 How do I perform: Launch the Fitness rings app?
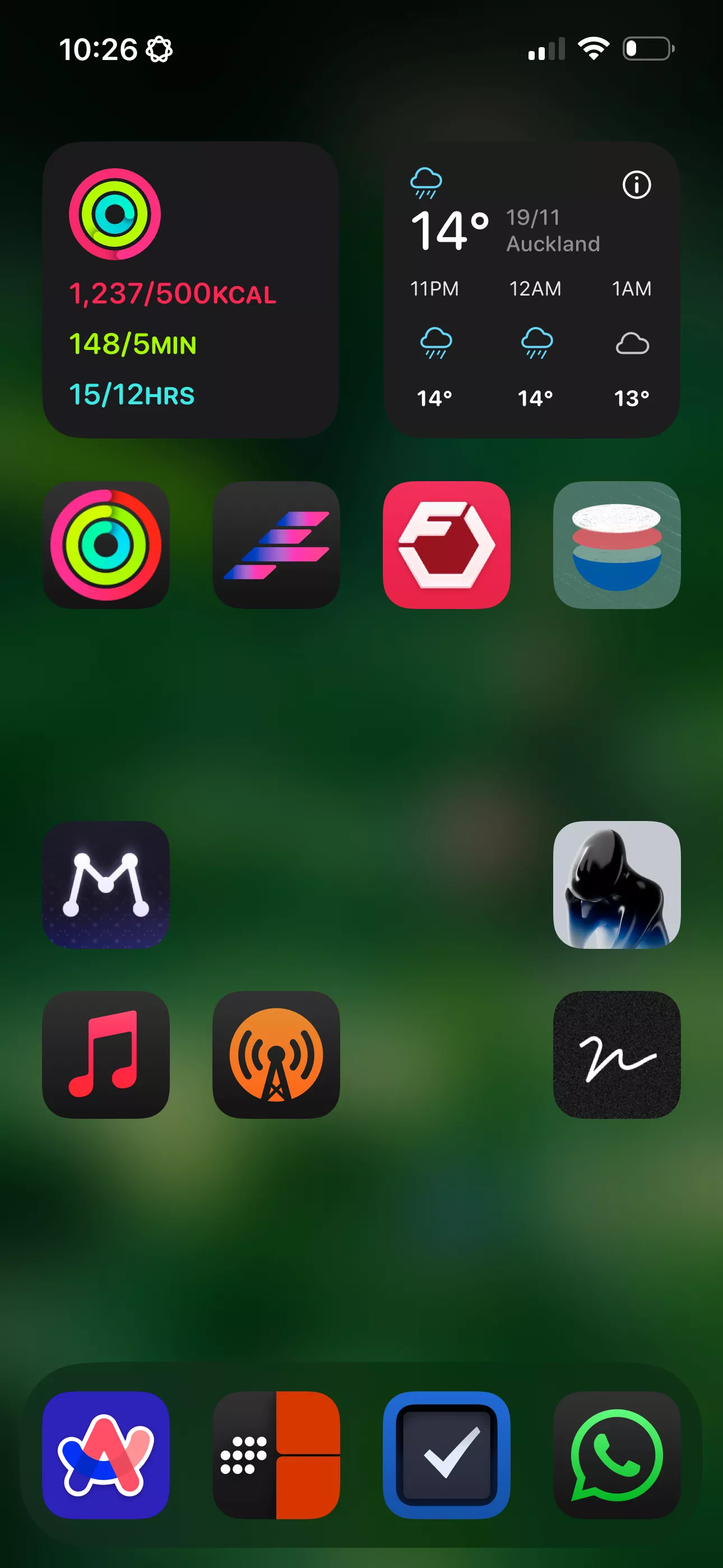pyautogui.click(x=106, y=545)
